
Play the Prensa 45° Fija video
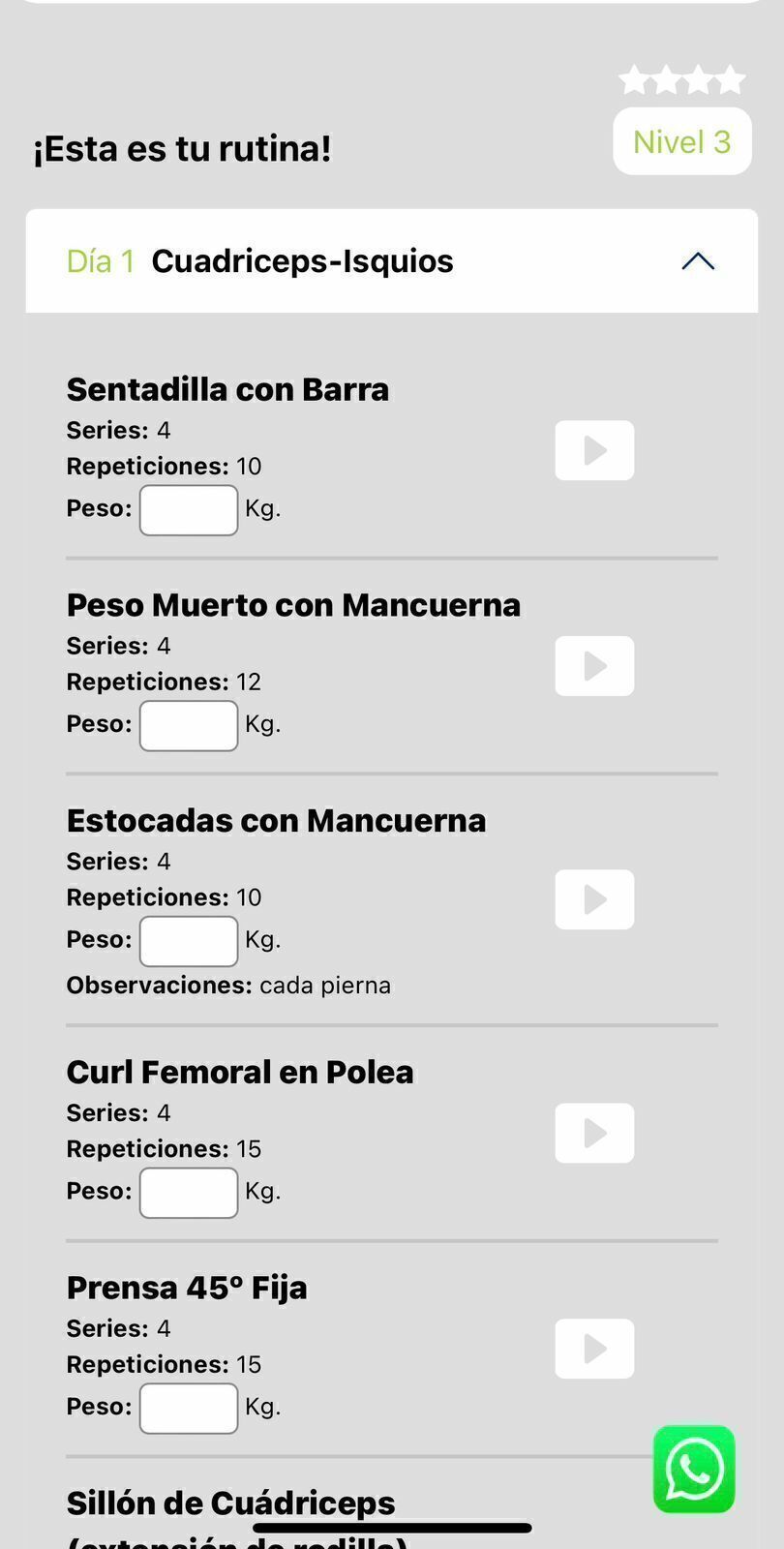pos(594,1349)
